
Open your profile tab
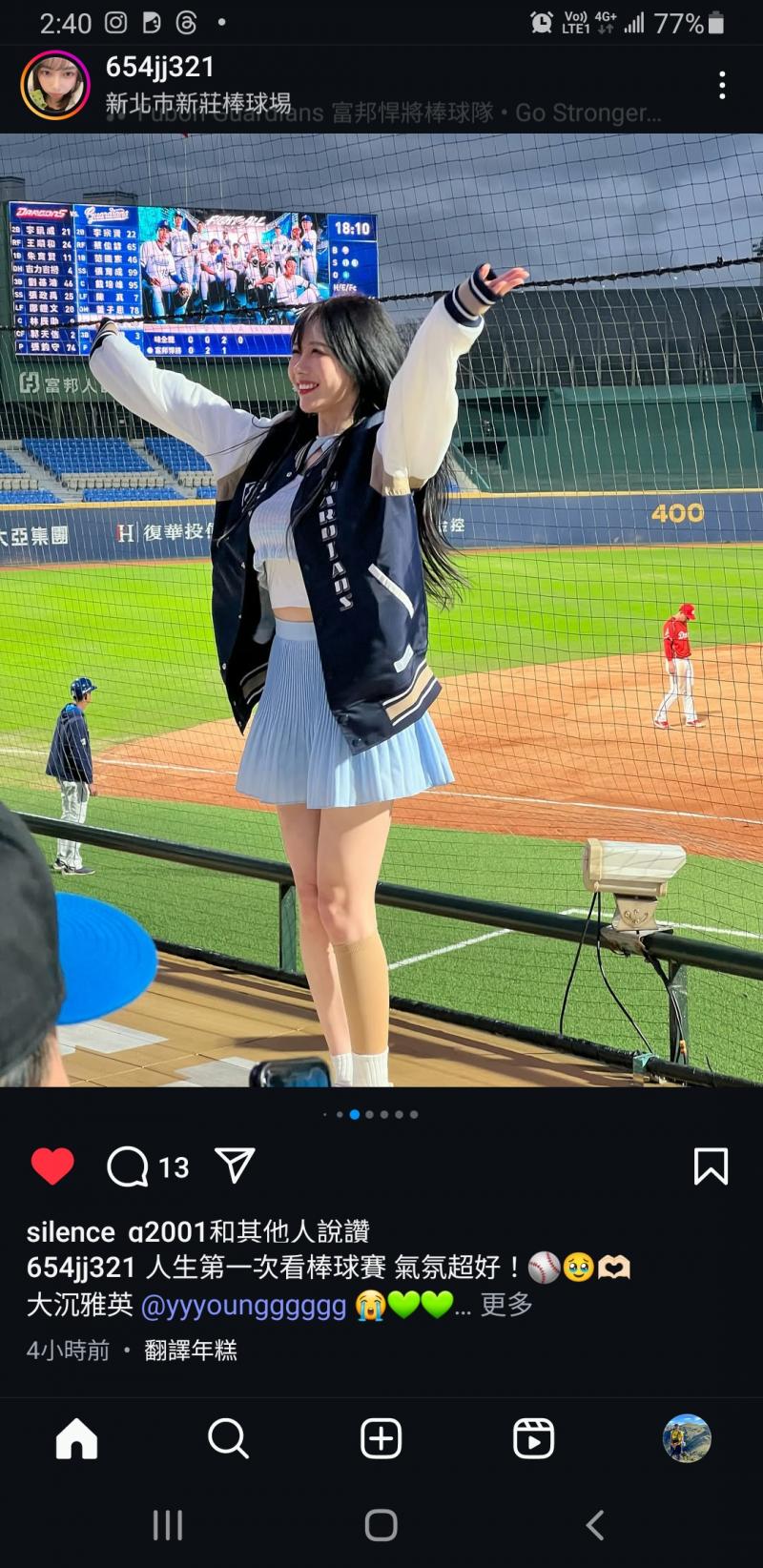pyautogui.click(x=687, y=1438)
